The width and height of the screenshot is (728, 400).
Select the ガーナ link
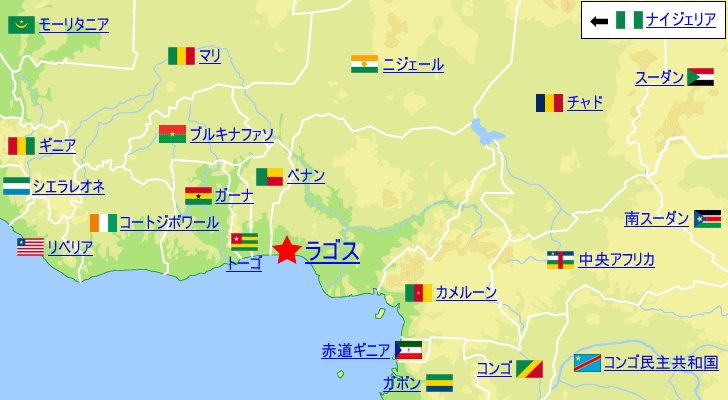click(234, 195)
